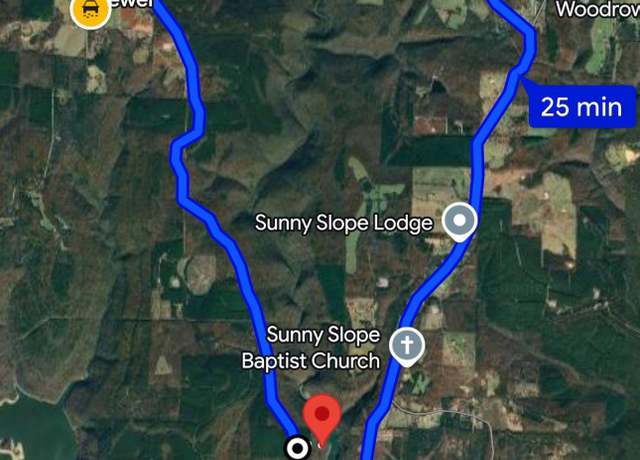Open the Sunny Slope Baptist Church marker

click(x=407, y=346)
